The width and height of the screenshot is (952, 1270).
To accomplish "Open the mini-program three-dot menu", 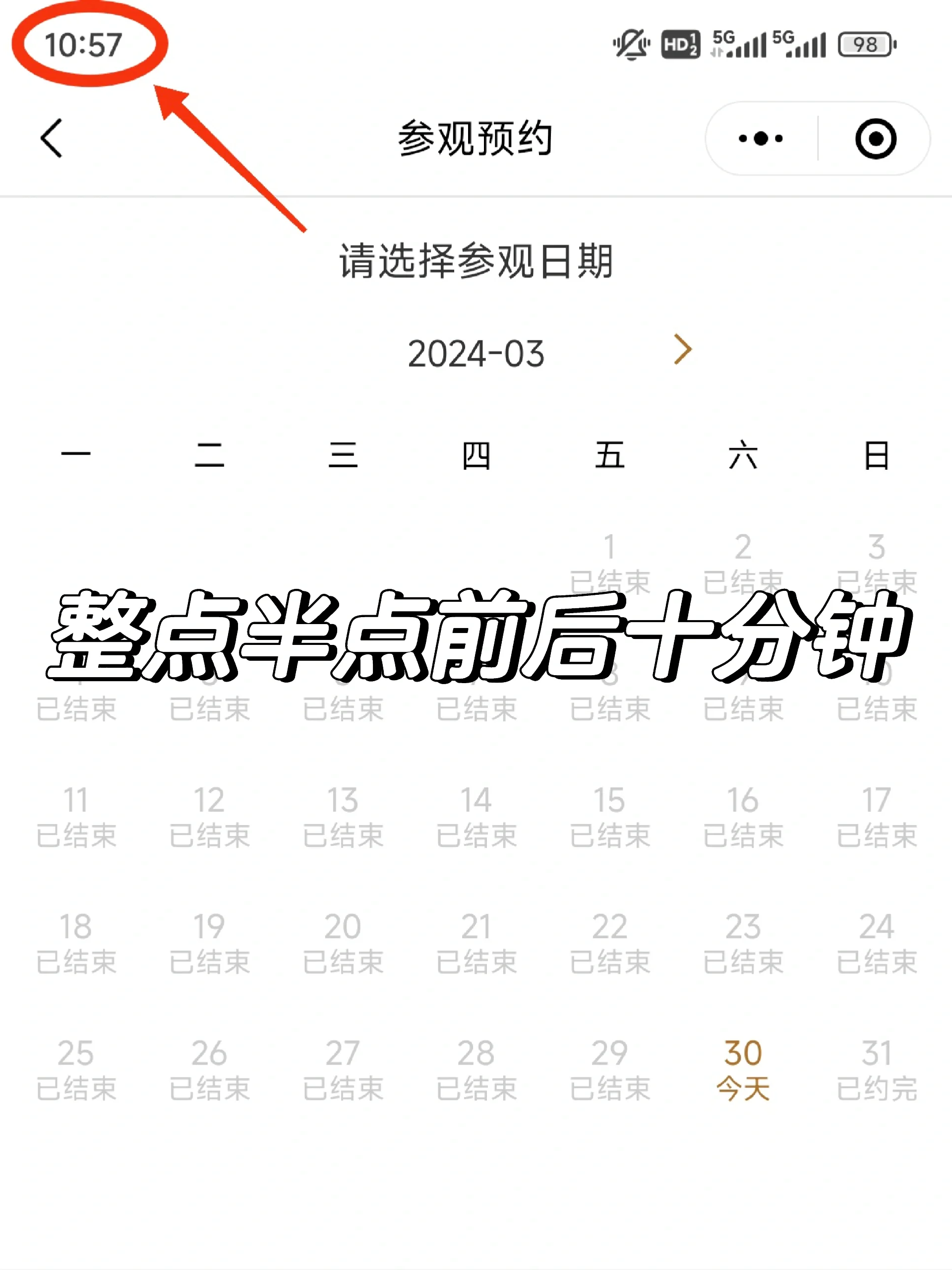I will pos(760,138).
